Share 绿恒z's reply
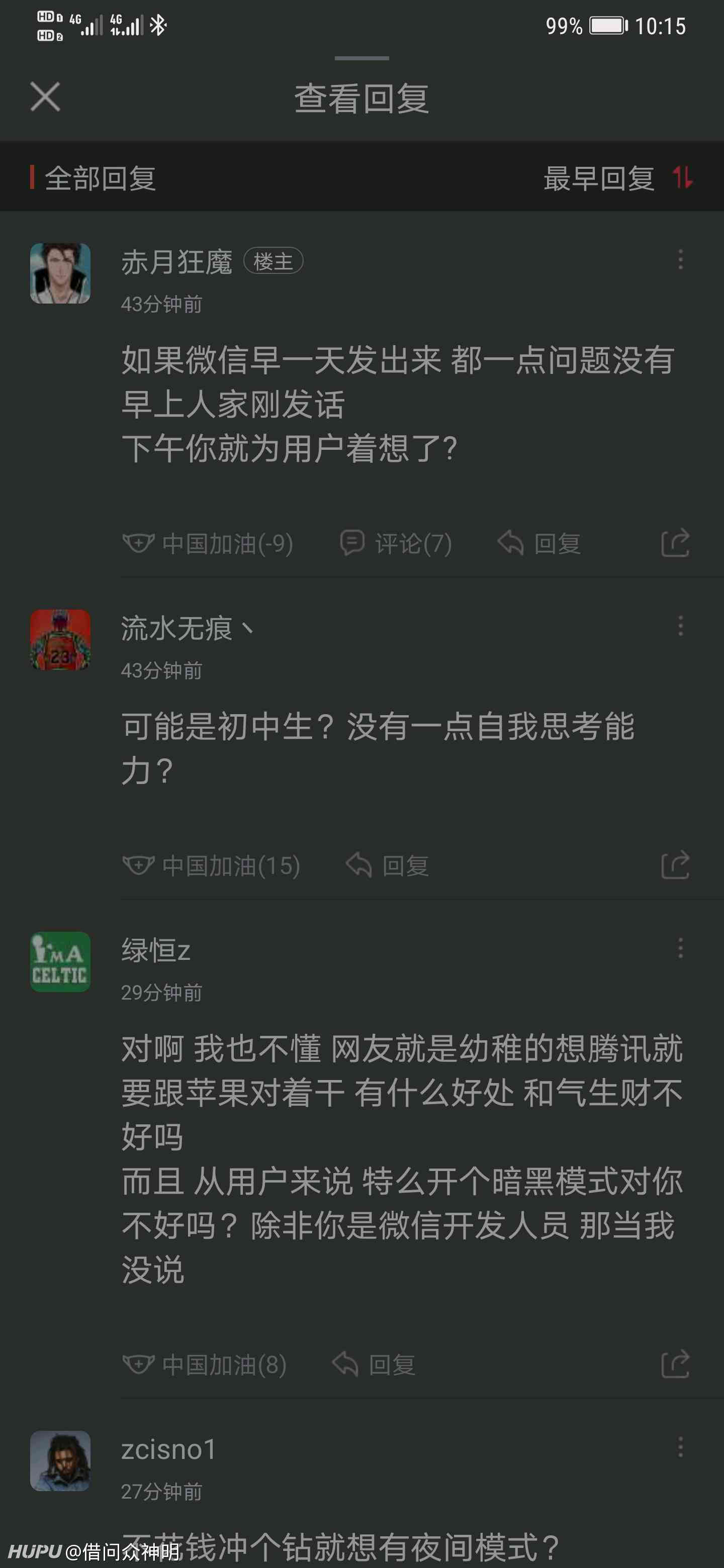Viewport: 724px width, 1568px height. [x=675, y=1364]
